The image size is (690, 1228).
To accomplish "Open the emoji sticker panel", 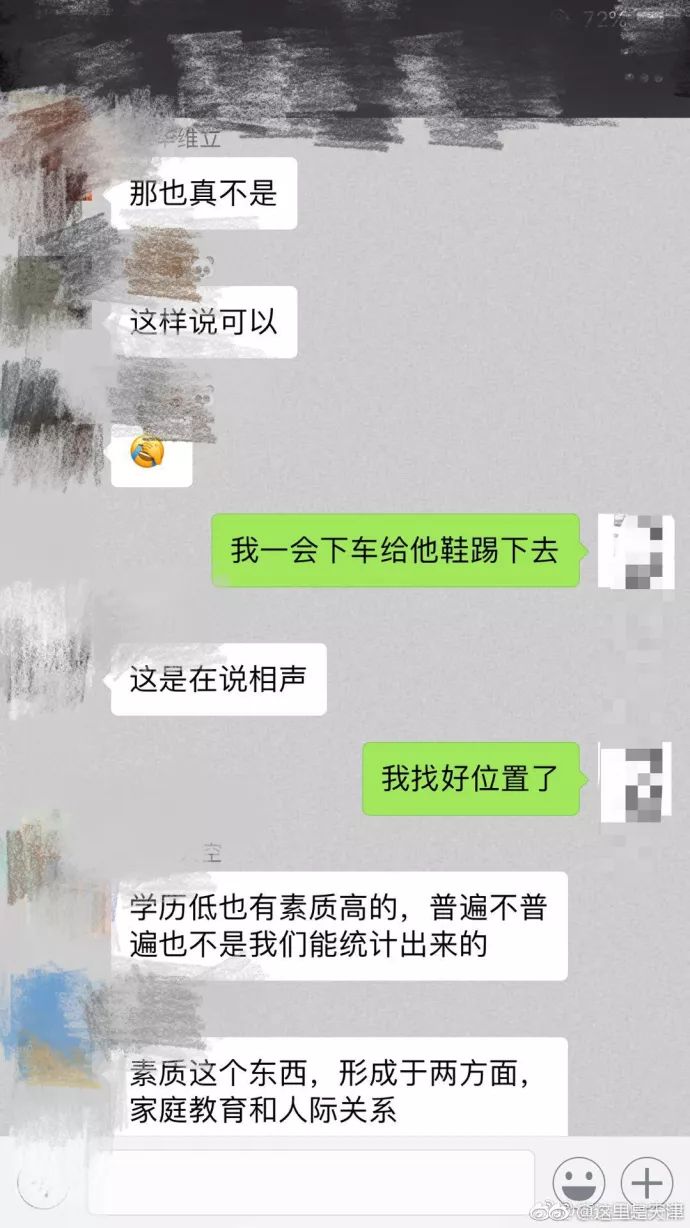I will pos(579,1185).
